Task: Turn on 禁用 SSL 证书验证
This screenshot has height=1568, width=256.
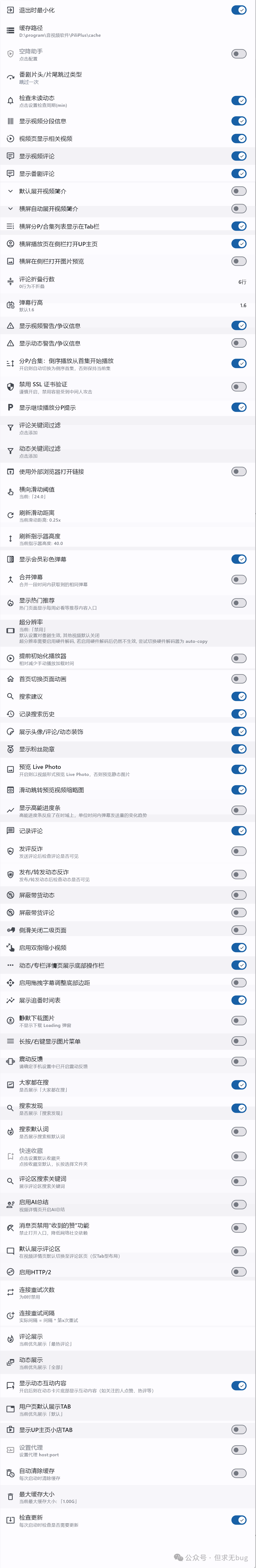Action: pyautogui.click(x=238, y=387)
